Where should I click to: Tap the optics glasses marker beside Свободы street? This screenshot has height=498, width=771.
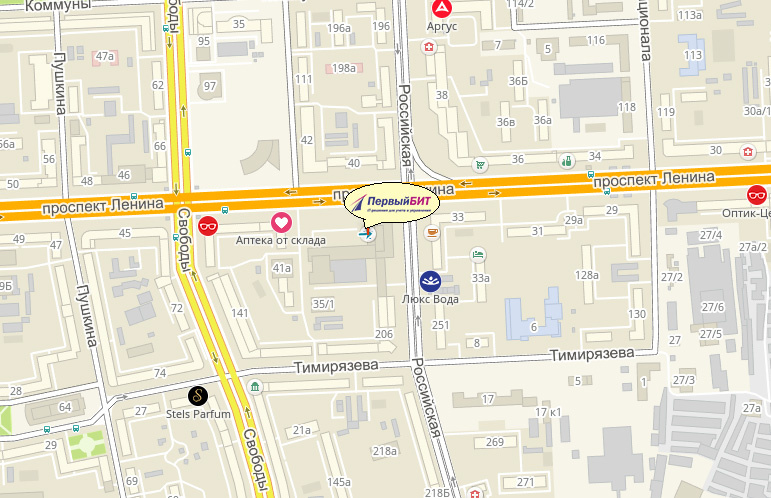point(208,225)
